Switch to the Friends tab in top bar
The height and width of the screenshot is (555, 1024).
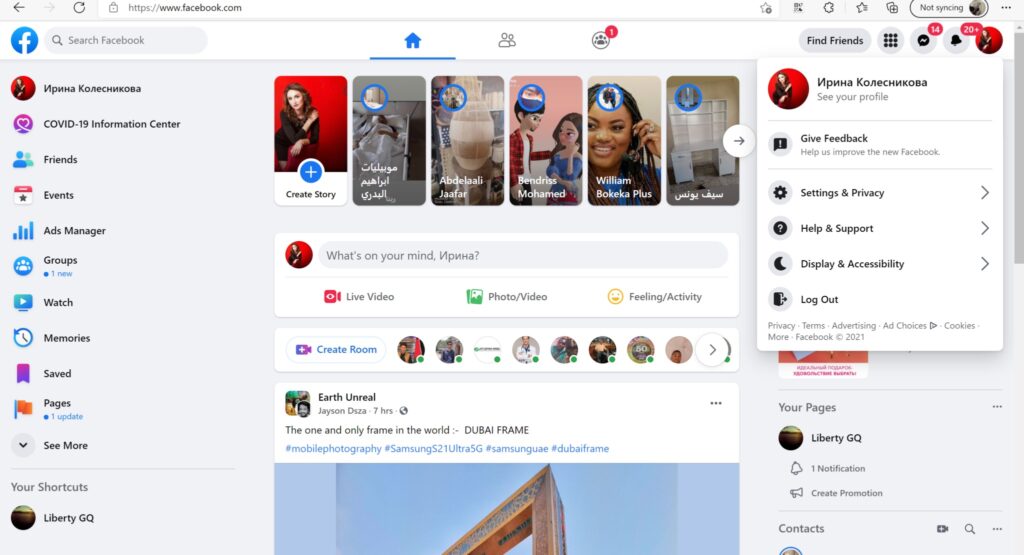coord(507,41)
